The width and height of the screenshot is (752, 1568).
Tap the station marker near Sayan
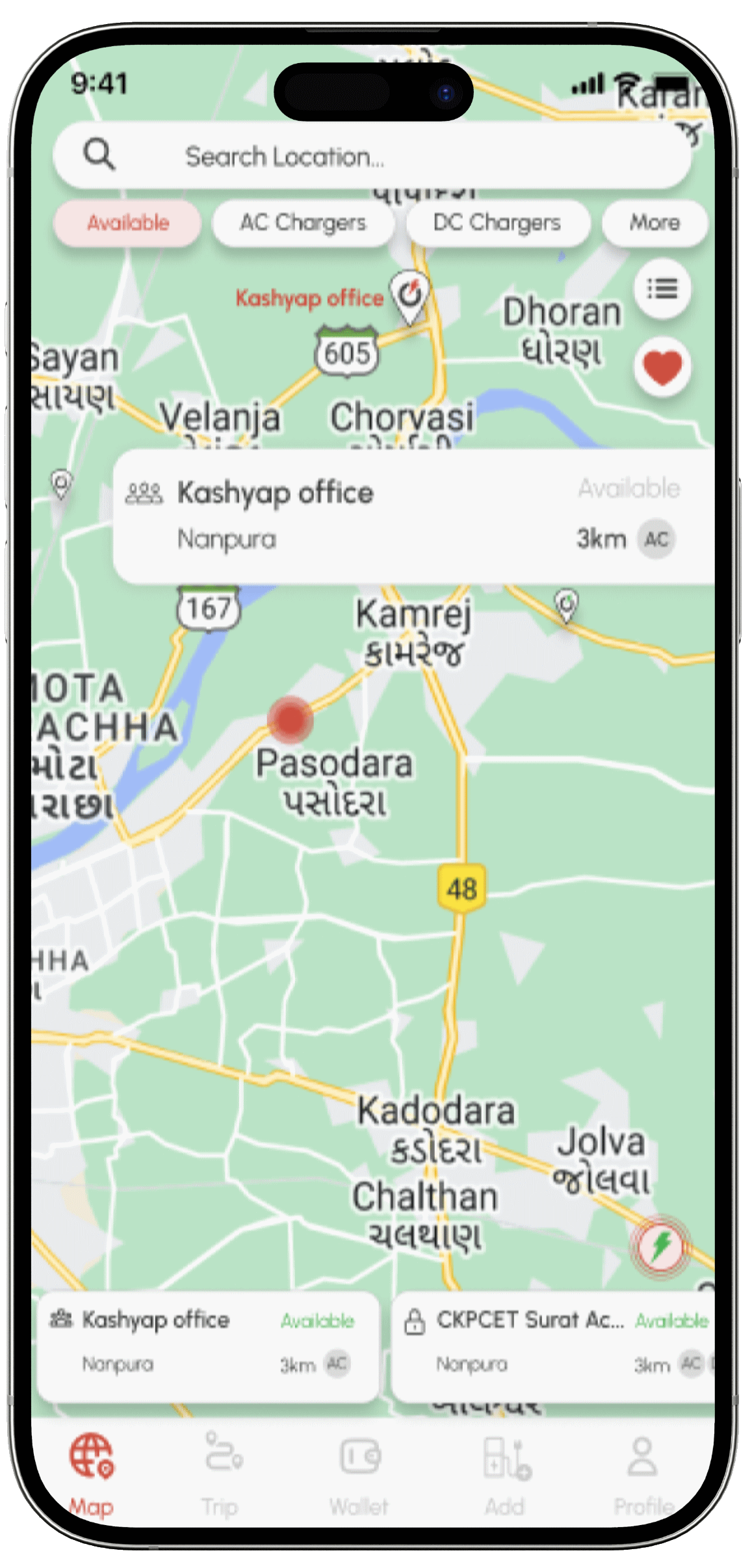(x=62, y=485)
